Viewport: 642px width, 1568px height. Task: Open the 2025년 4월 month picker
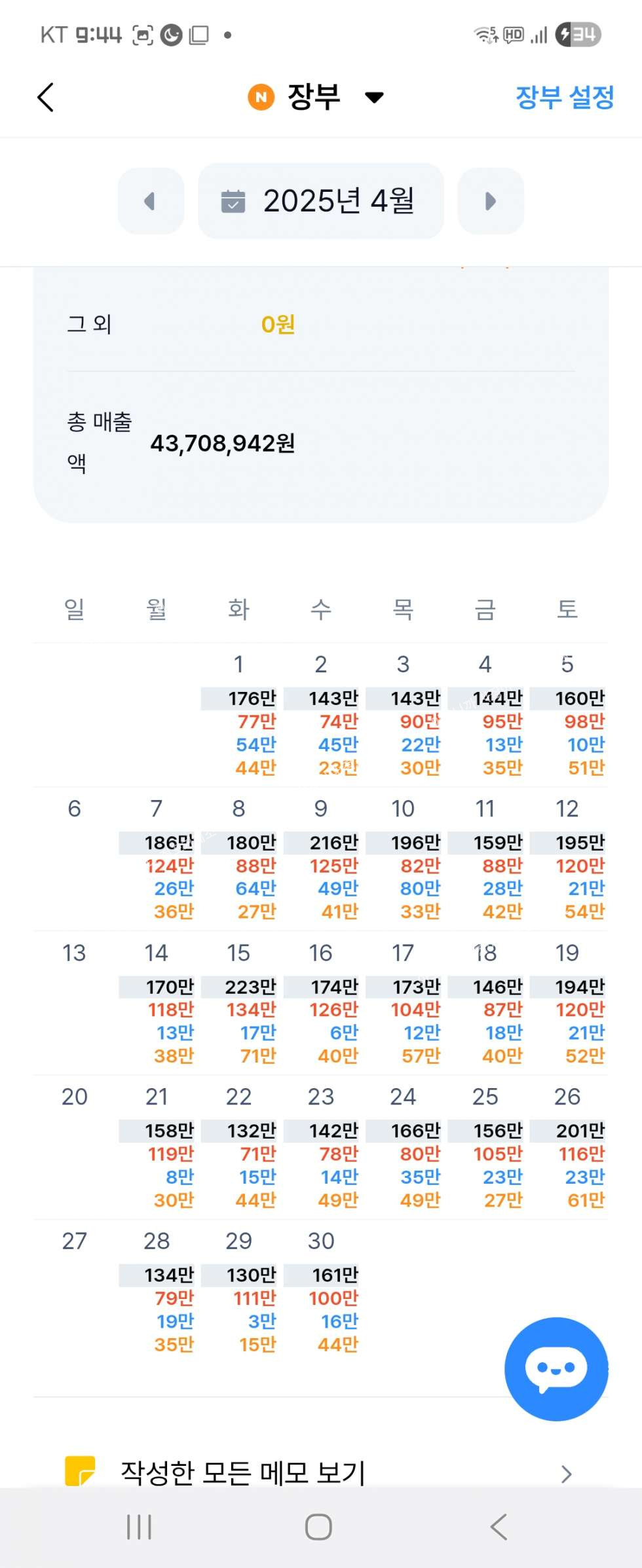tap(320, 201)
